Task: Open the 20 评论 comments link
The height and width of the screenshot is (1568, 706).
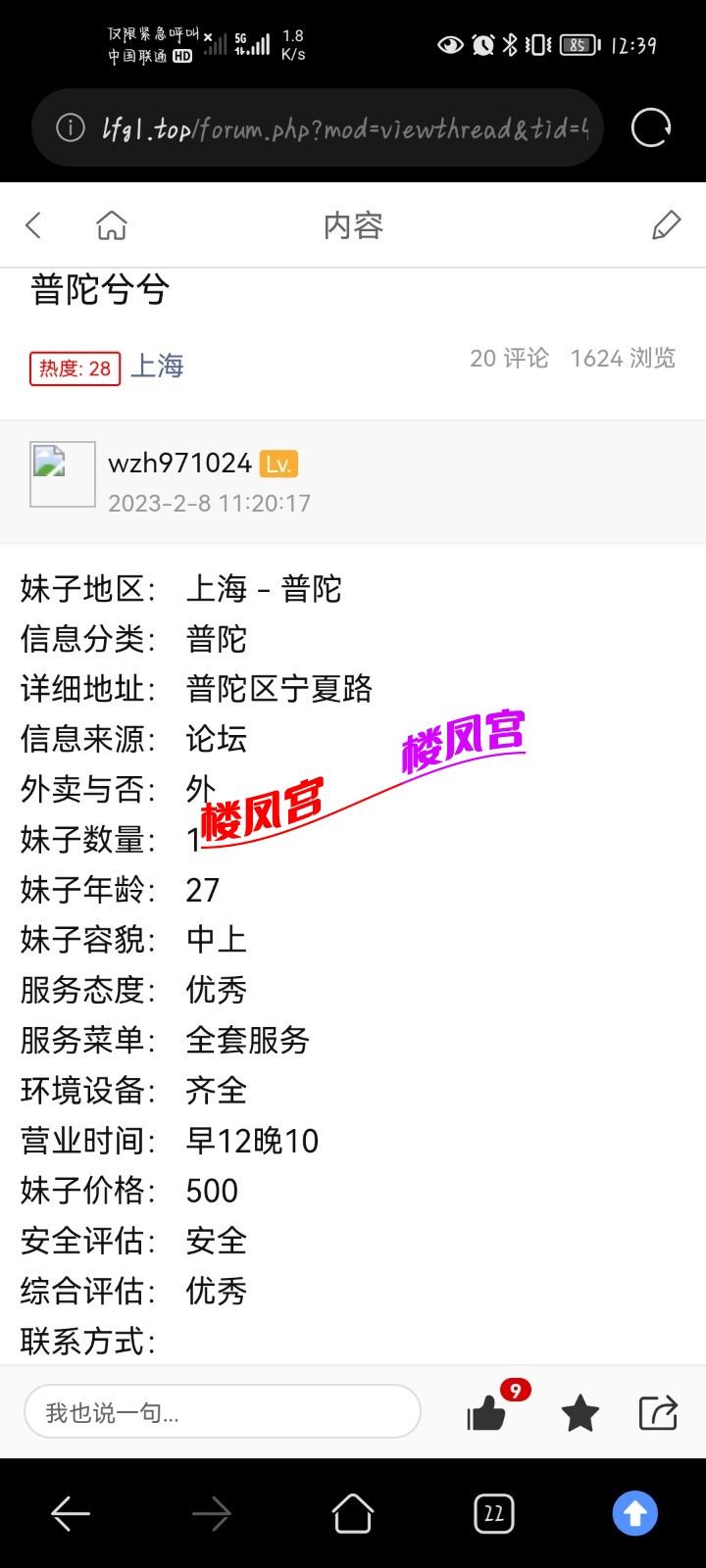Action: 509,359
